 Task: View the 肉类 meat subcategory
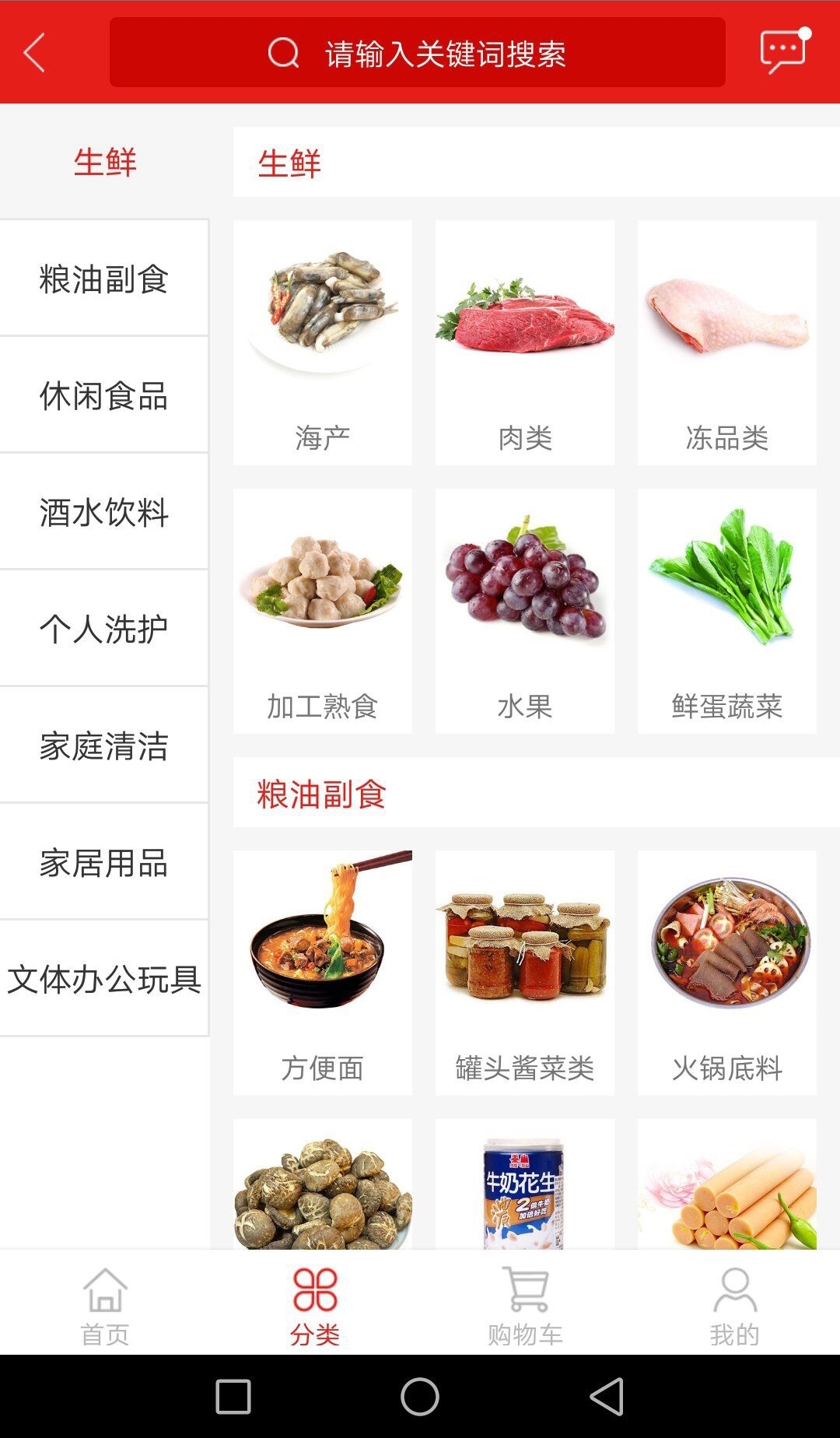pos(525,343)
